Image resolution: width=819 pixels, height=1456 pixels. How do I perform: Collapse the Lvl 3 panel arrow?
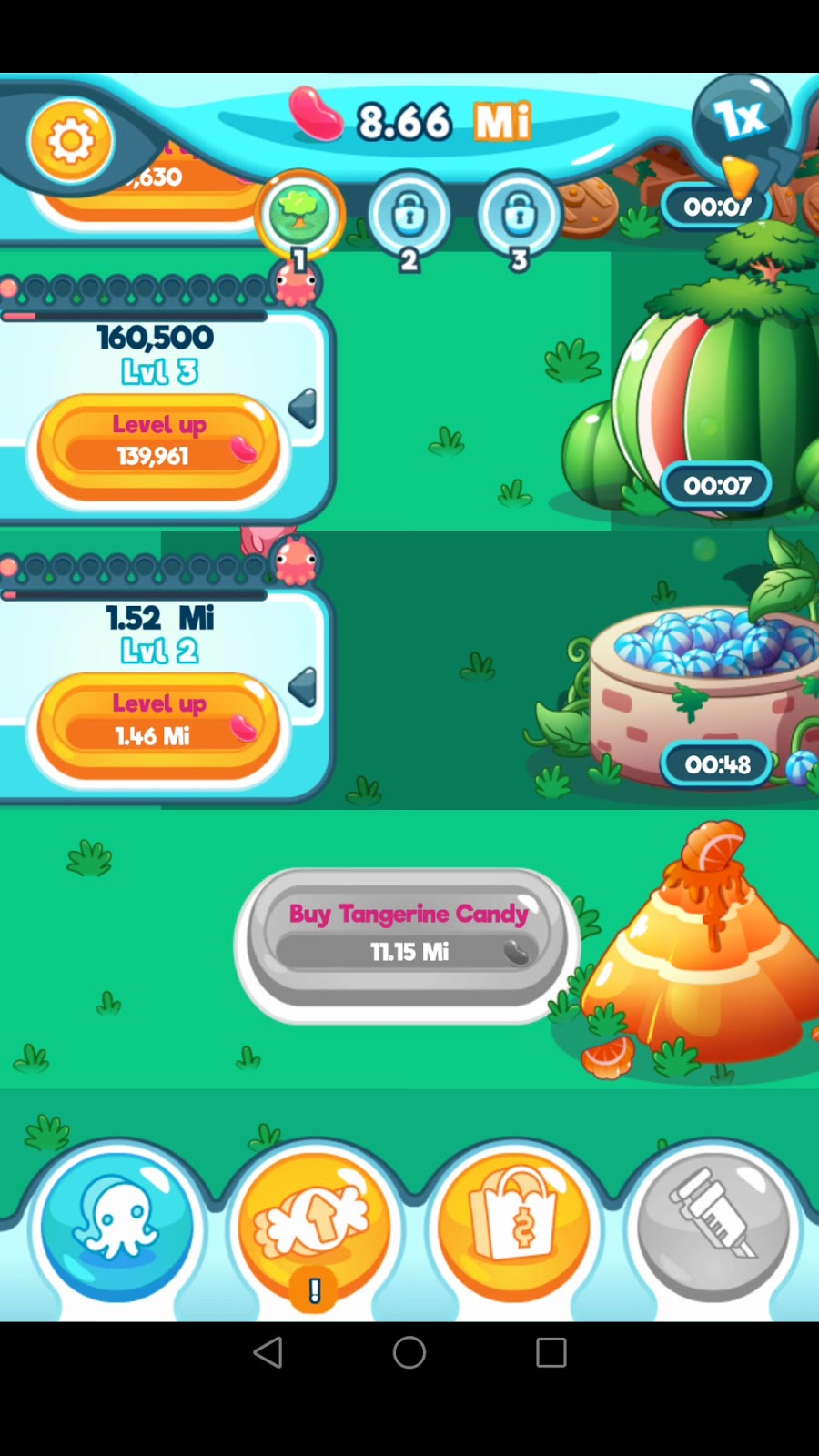303,408
